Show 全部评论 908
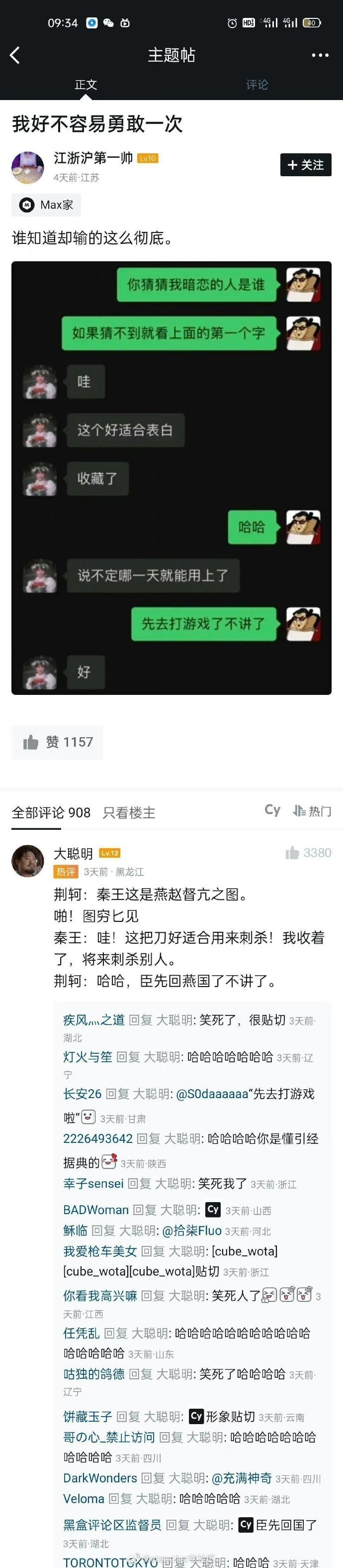 tap(51, 812)
